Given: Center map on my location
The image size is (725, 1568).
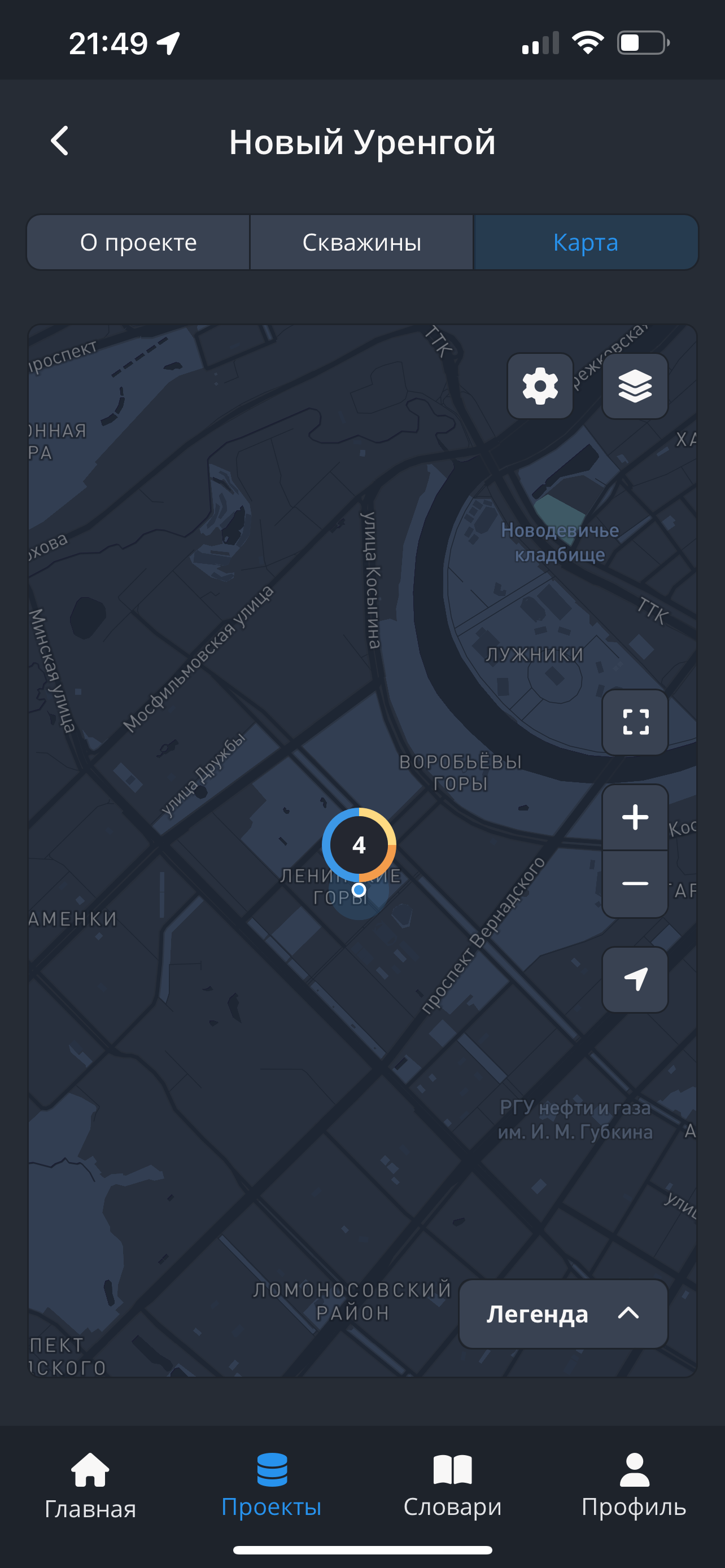Looking at the screenshot, I should pyautogui.click(x=635, y=979).
